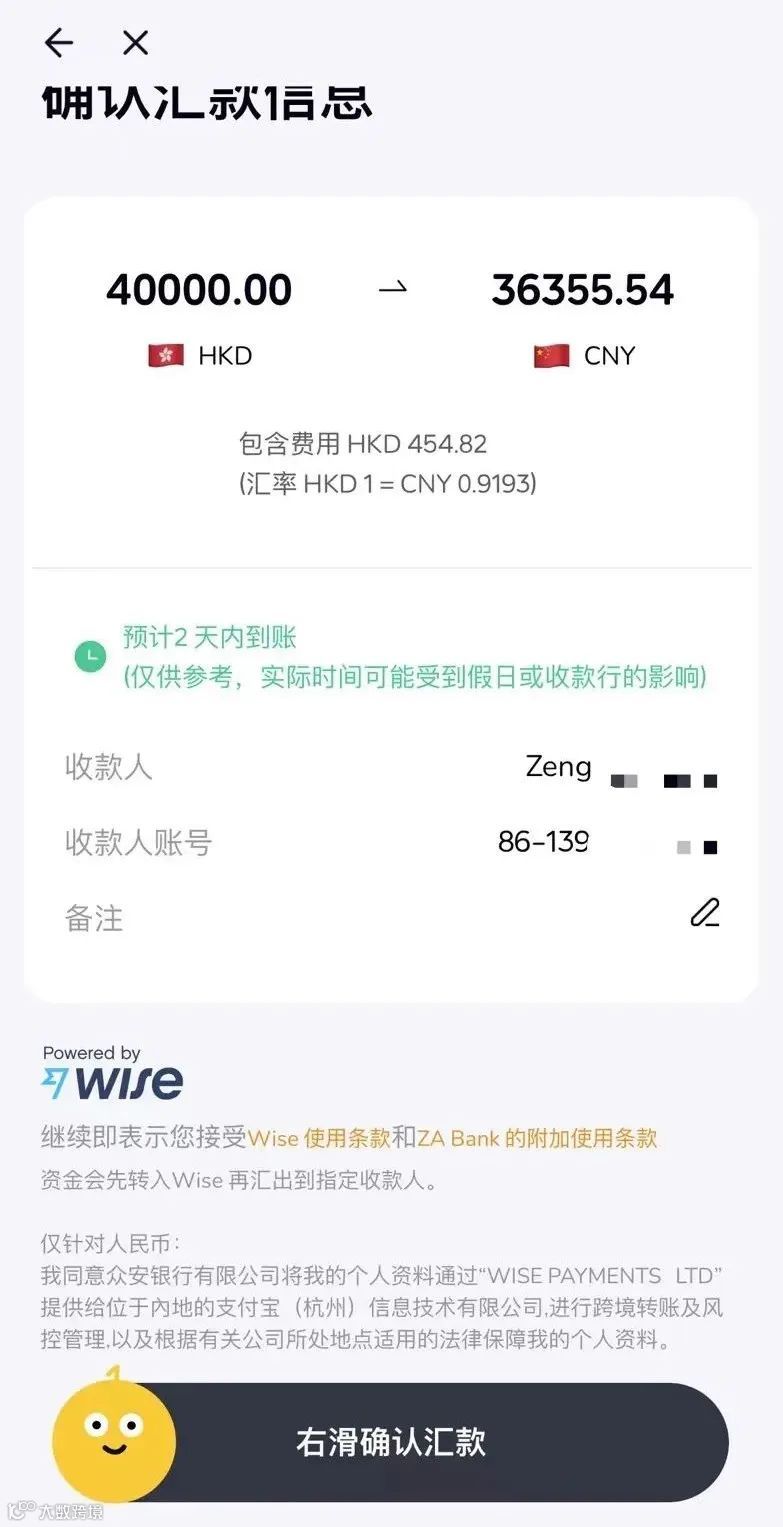Tap the close X icon
This screenshot has width=783, height=1527.
click(135, 43)
